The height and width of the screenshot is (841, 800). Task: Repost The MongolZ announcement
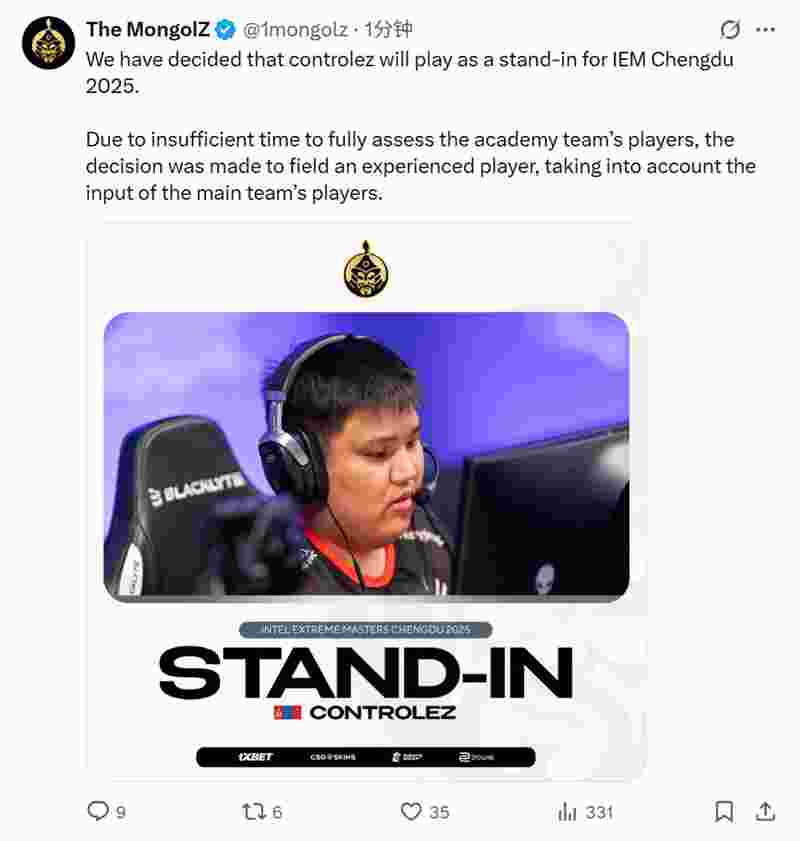[254, 811]
